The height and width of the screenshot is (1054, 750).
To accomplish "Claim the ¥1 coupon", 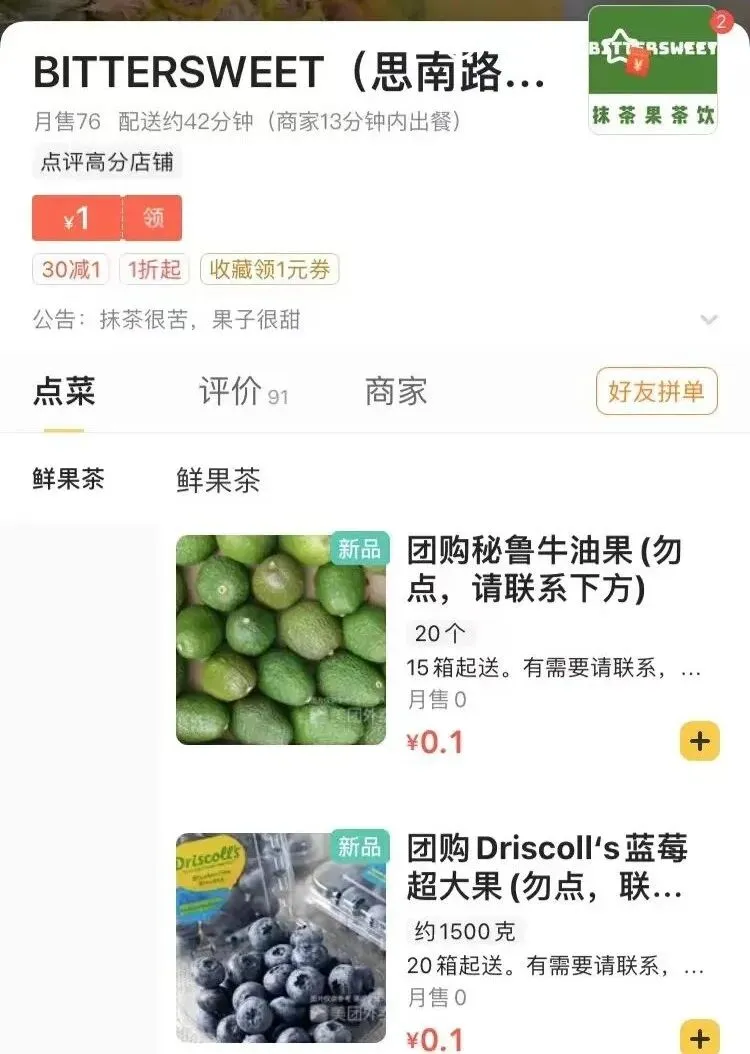I will pyautogui.click(x=152, y=218).
